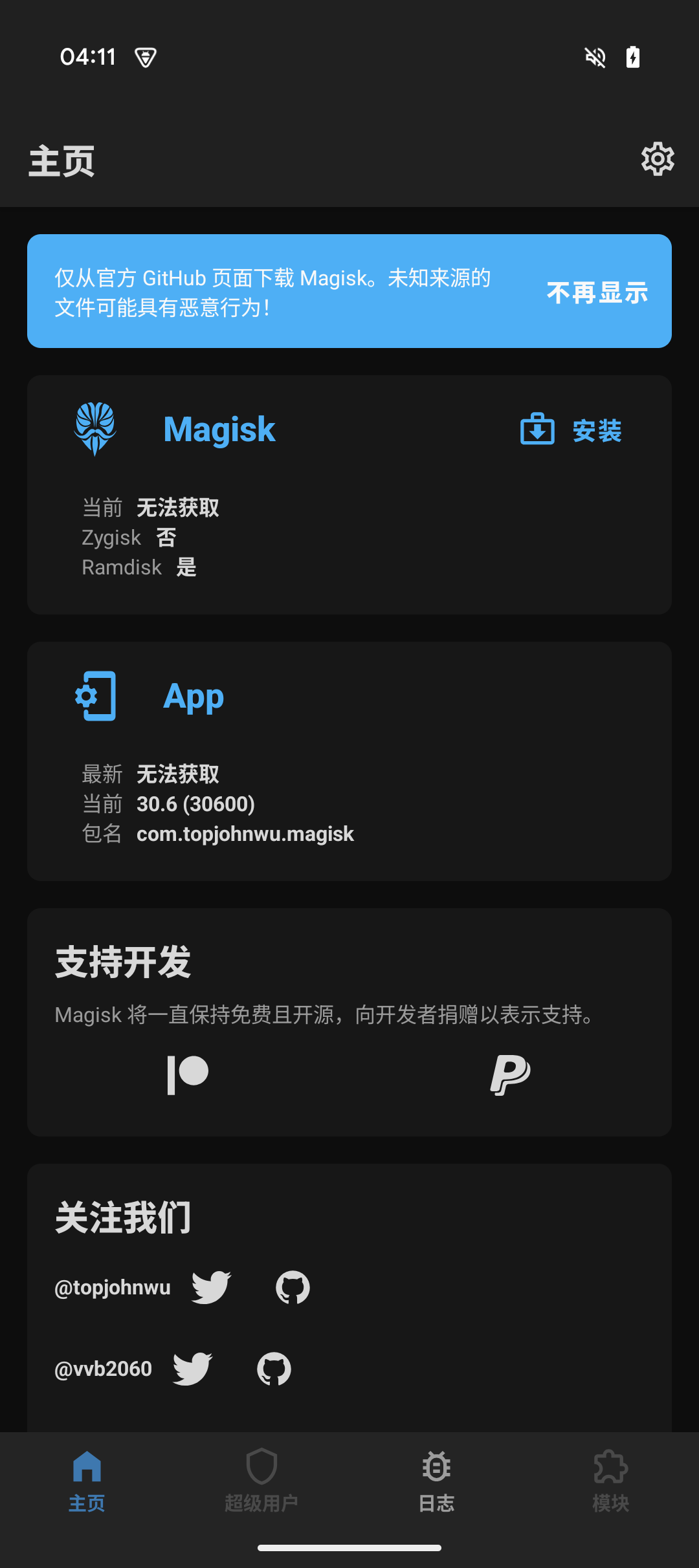Tap the 安装 button for Magisk
This screenshot has width=699, height=1568.
click(x=571, y=430)
